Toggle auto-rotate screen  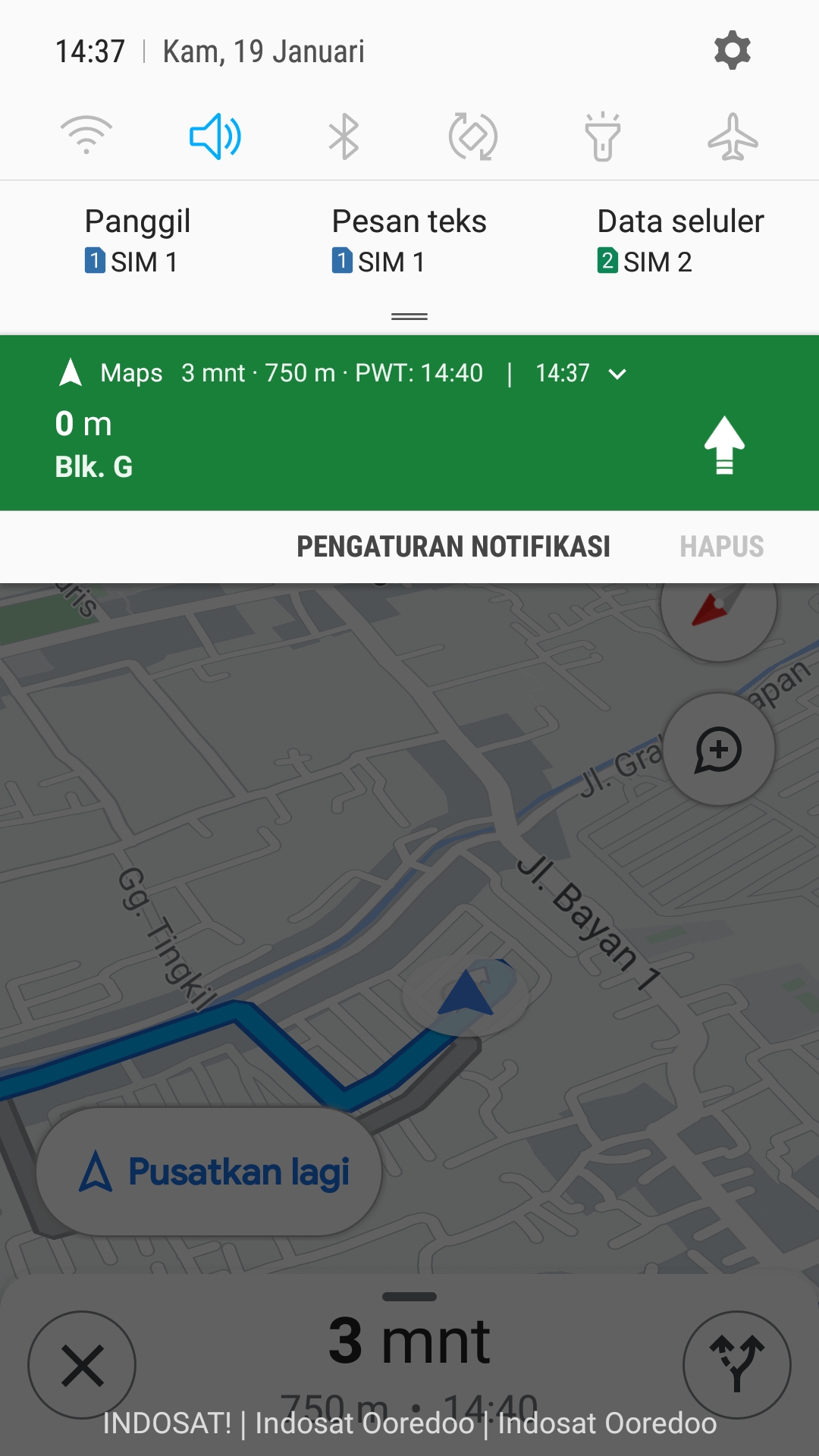point(473,136)
